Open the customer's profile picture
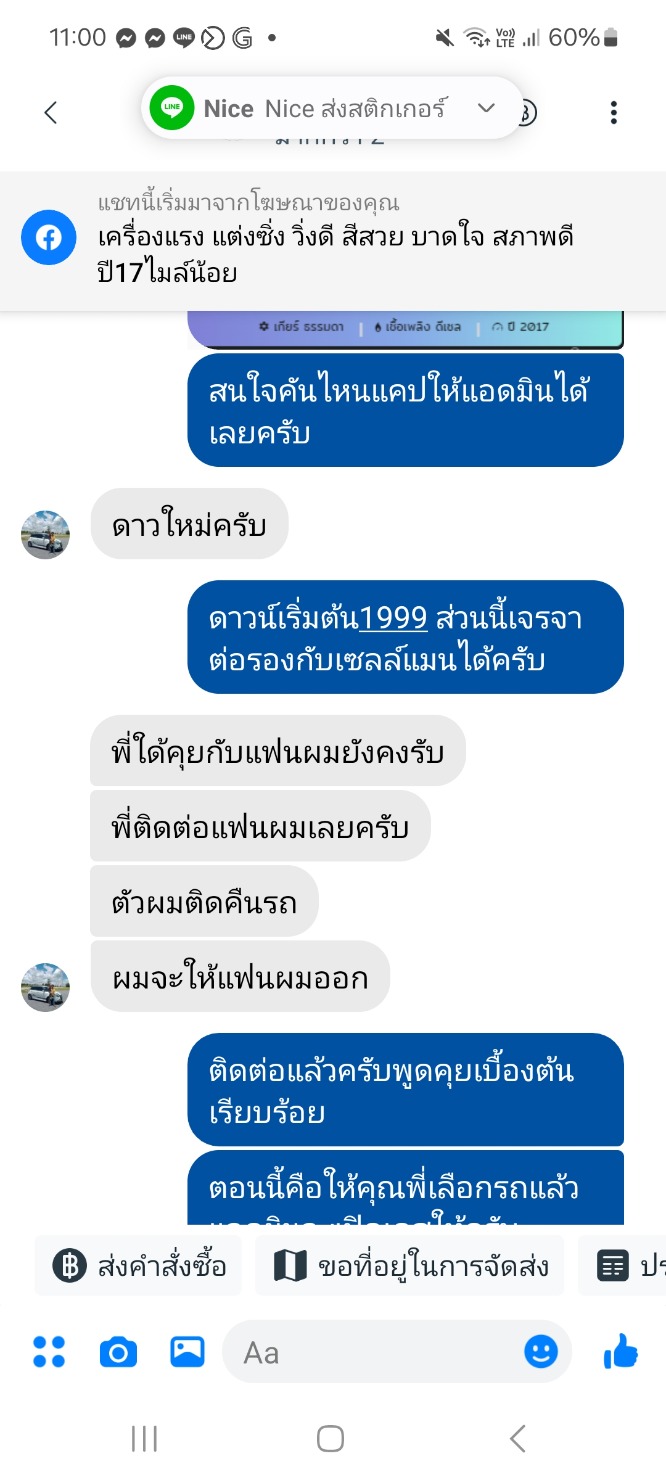The height and width of the screenshot is (1480, 666). pos(45,987)
